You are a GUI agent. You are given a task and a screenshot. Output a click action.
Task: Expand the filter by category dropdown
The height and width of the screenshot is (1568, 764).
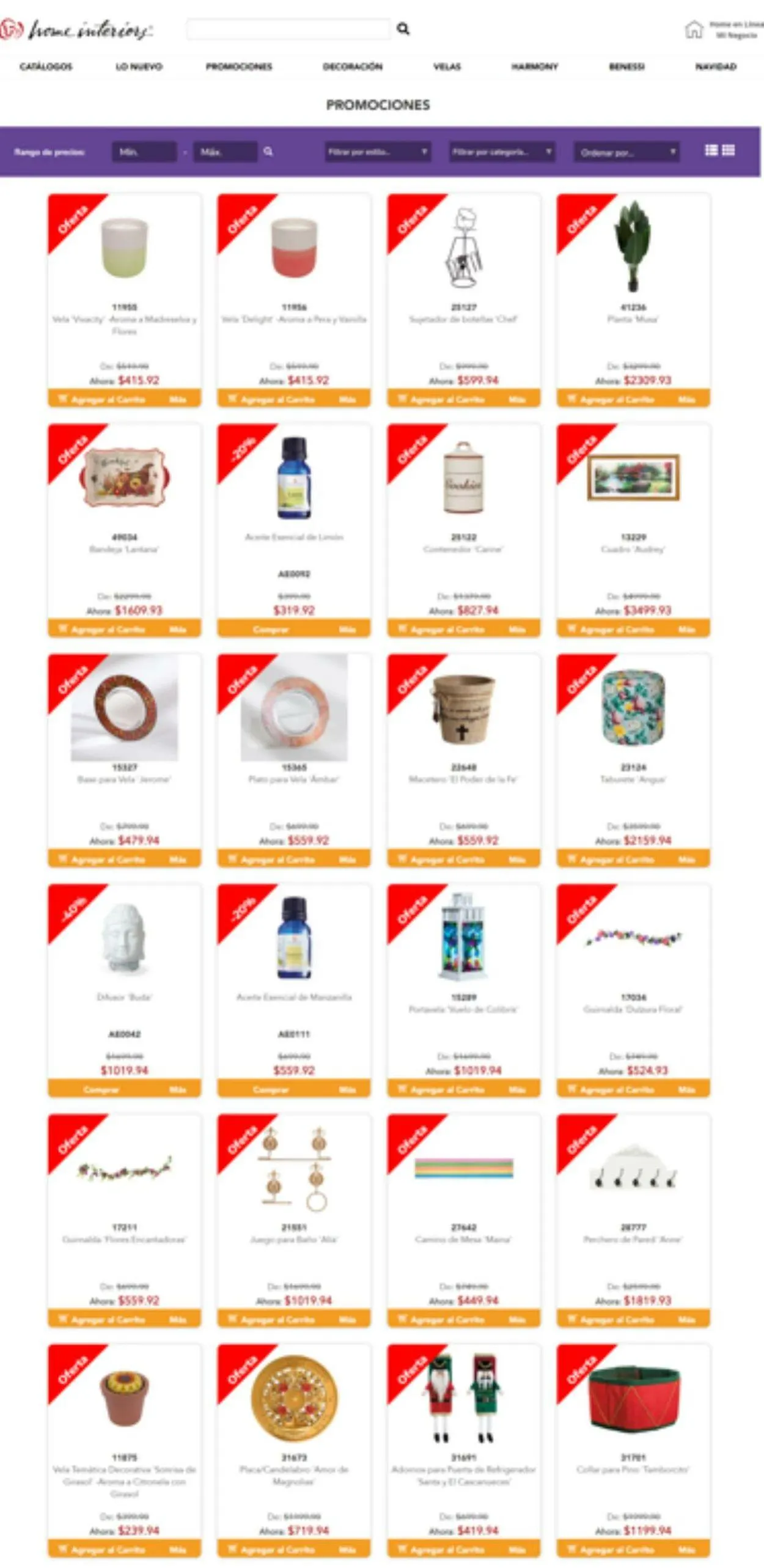pos(502,152)
